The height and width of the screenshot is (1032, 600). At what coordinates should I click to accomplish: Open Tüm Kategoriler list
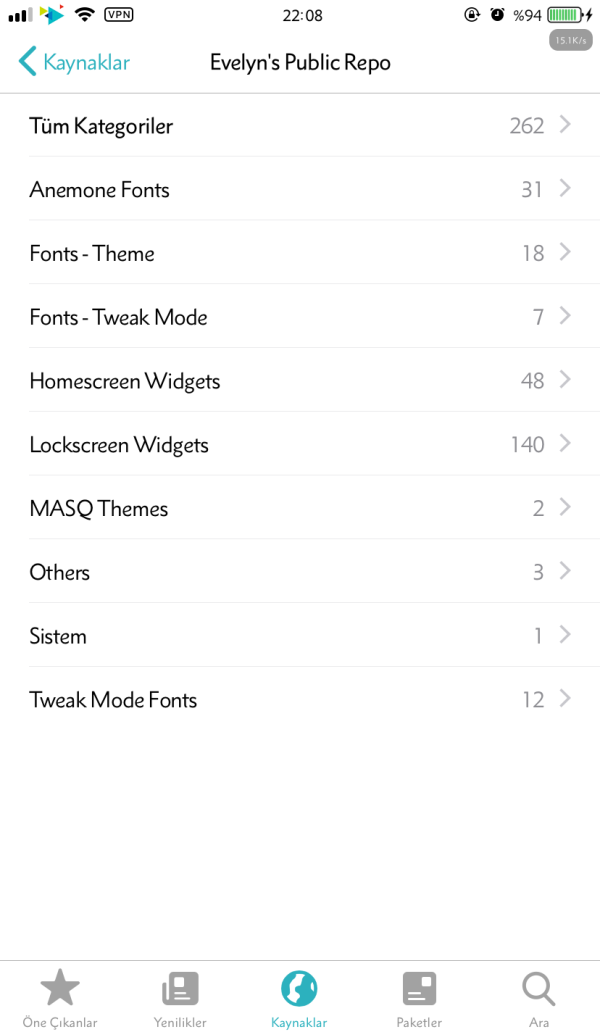pyautogui.click(x=300, y=126)
